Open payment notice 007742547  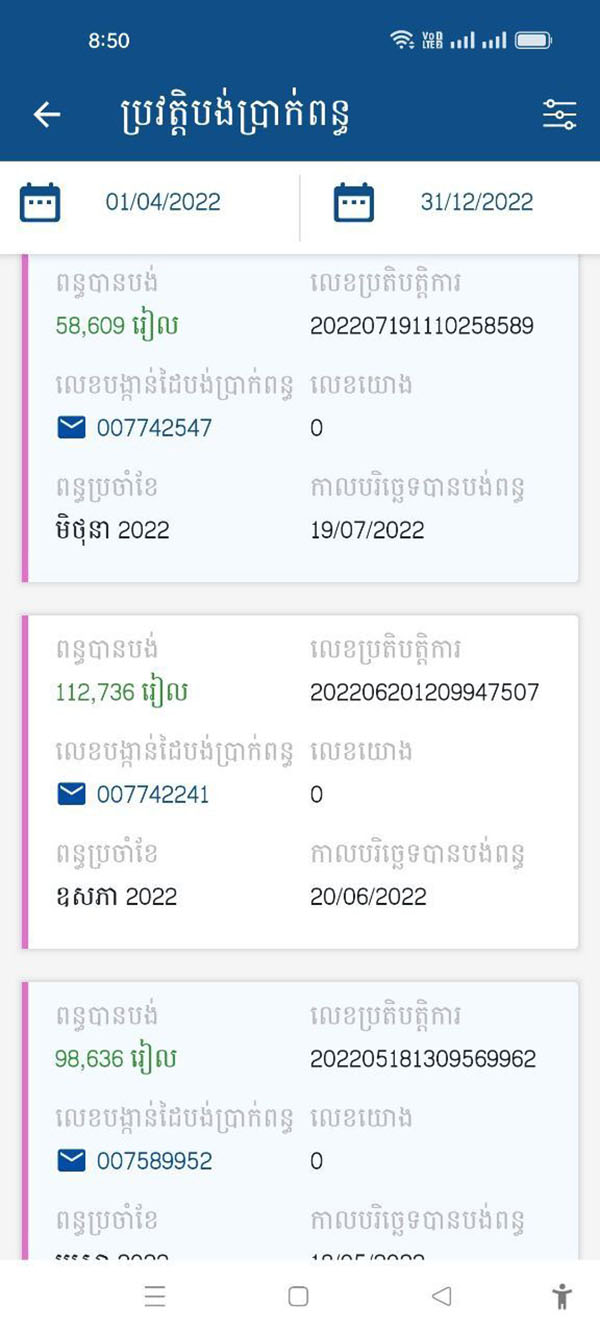[135, 428]
